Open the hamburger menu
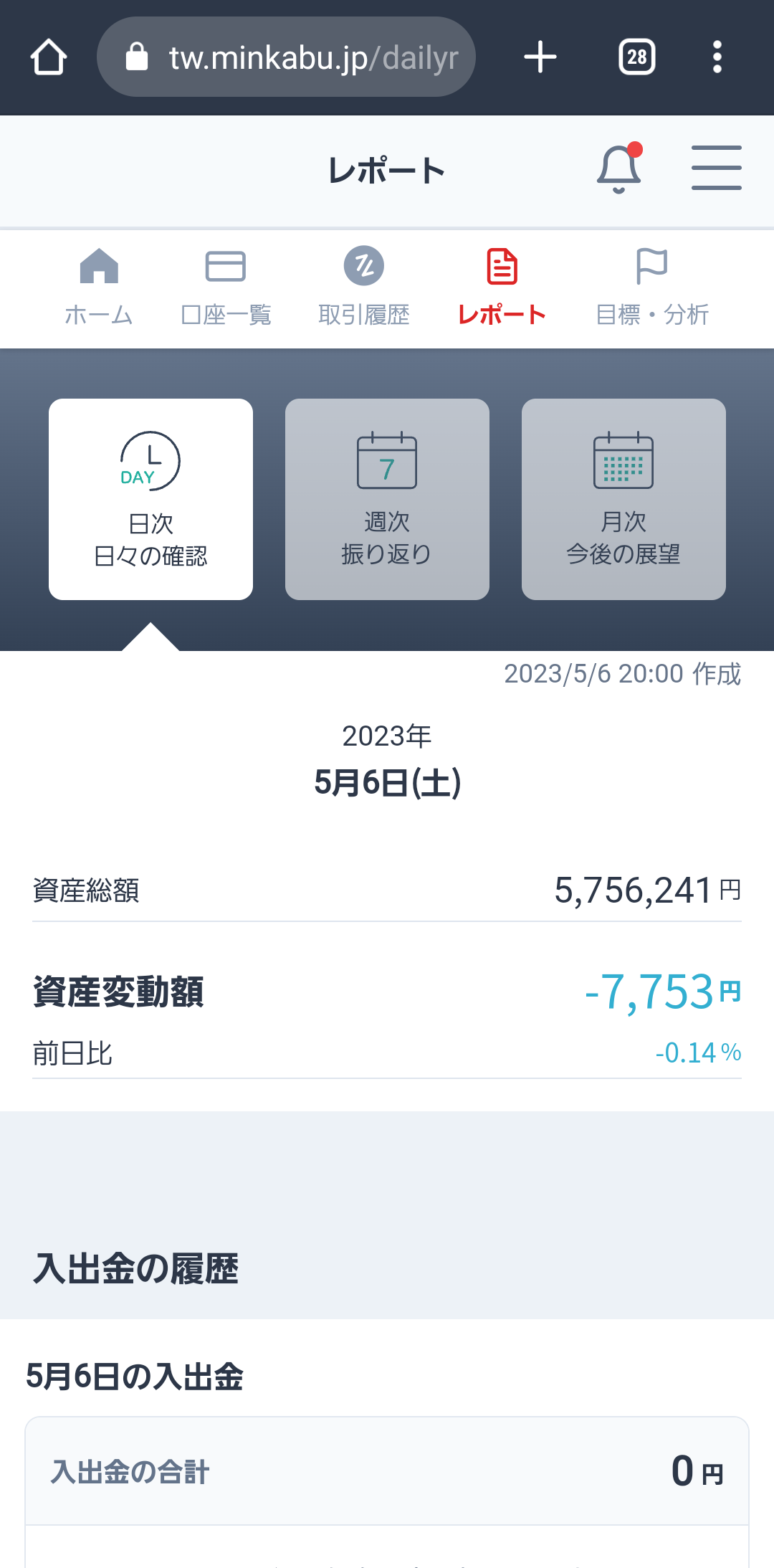This screenshot has height=1568, width=774. coord(716,168)
